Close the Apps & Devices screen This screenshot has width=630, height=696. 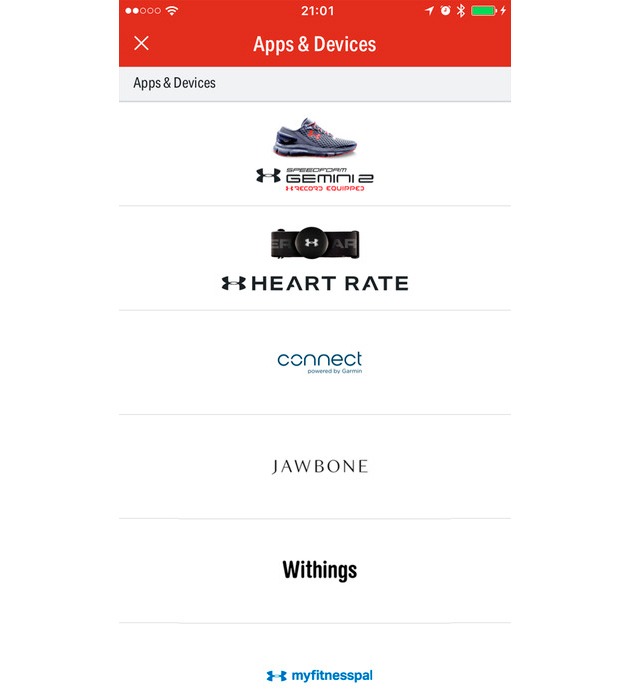(x=142, y=43)
